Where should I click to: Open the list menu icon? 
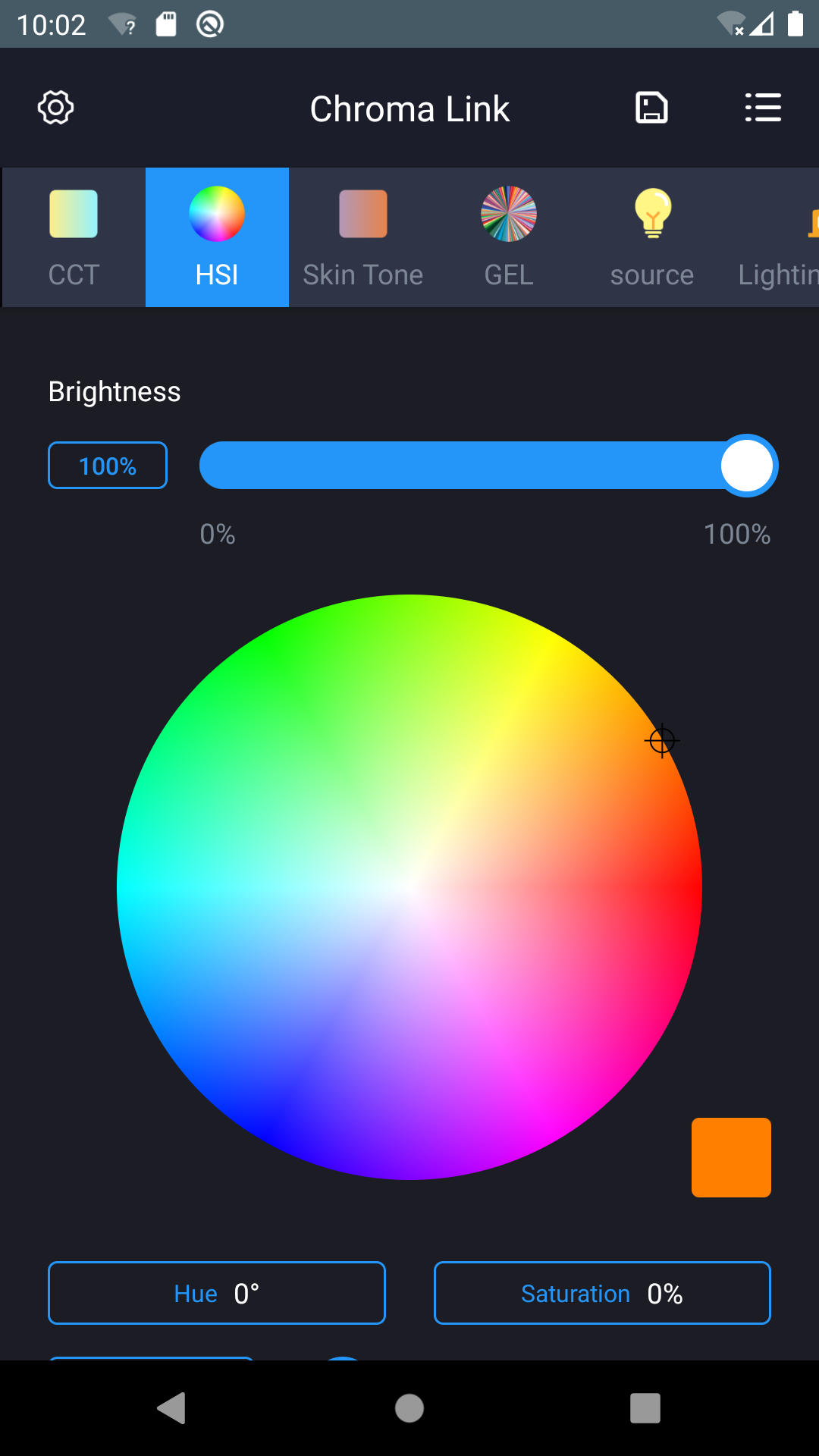click(x=762, y=108)
